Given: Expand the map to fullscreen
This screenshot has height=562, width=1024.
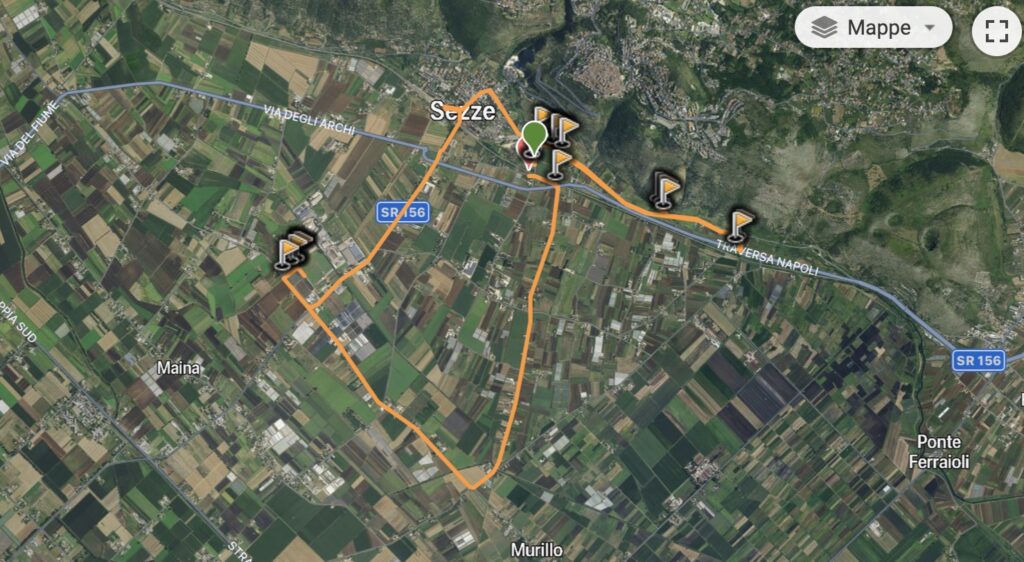Looking at the screenshot, I should [996, 30].
